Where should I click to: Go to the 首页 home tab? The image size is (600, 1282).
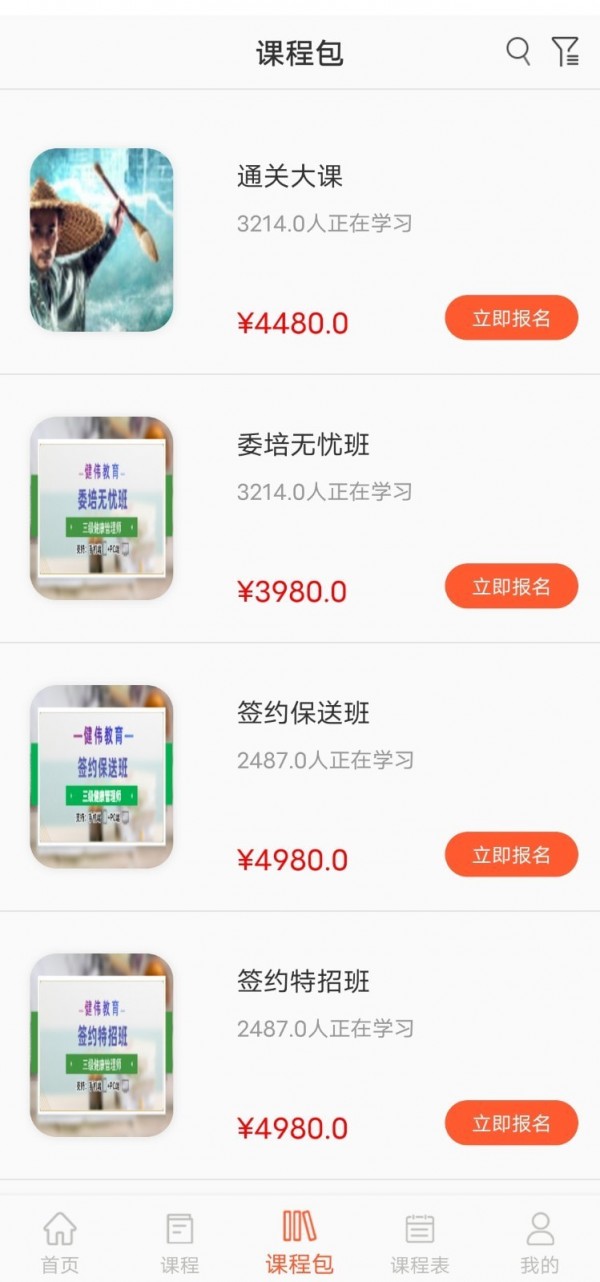click(x=60, y=1241)
